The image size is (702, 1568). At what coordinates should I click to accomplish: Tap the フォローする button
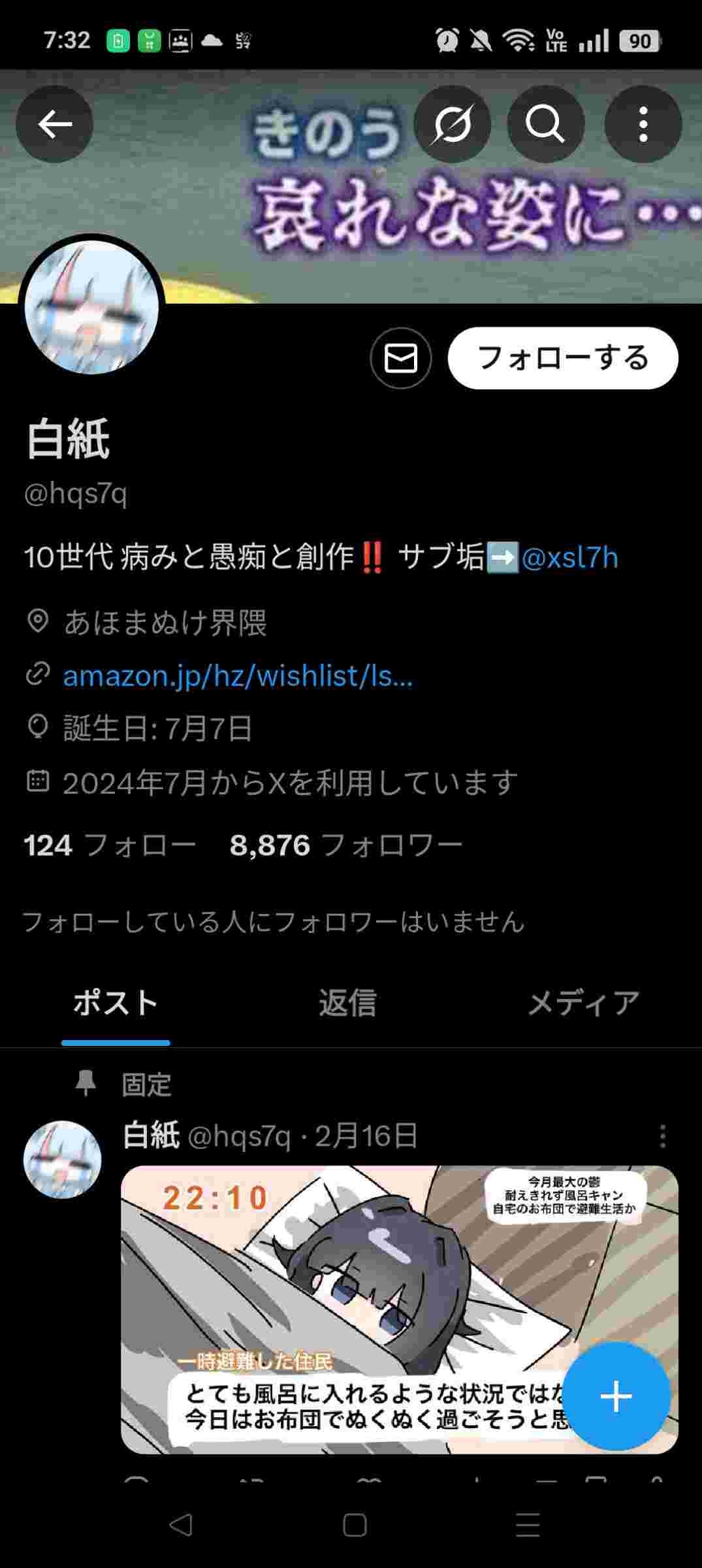point(562,358)
